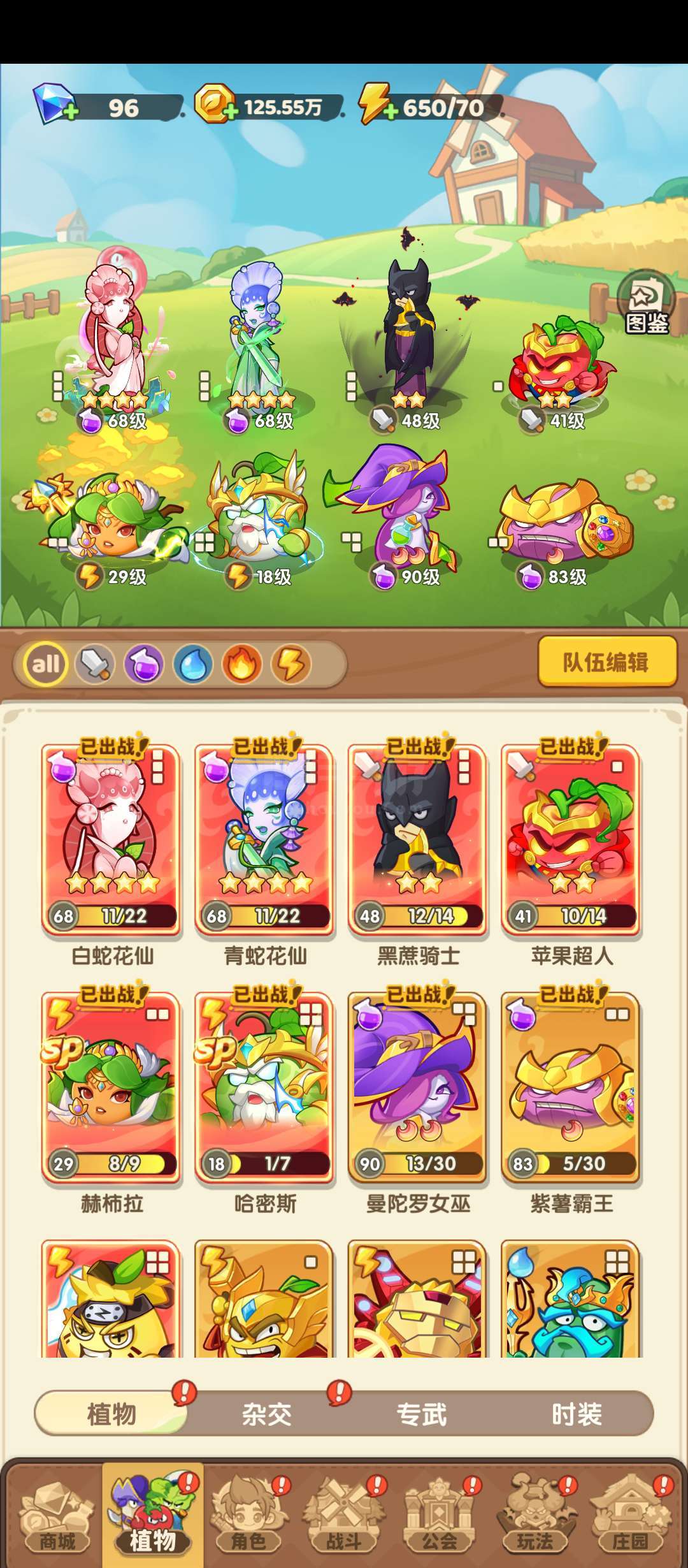The image size is (688, 1568).
Task: Tap the 队伍编辑 team edit button
Action: pos(606,662)
